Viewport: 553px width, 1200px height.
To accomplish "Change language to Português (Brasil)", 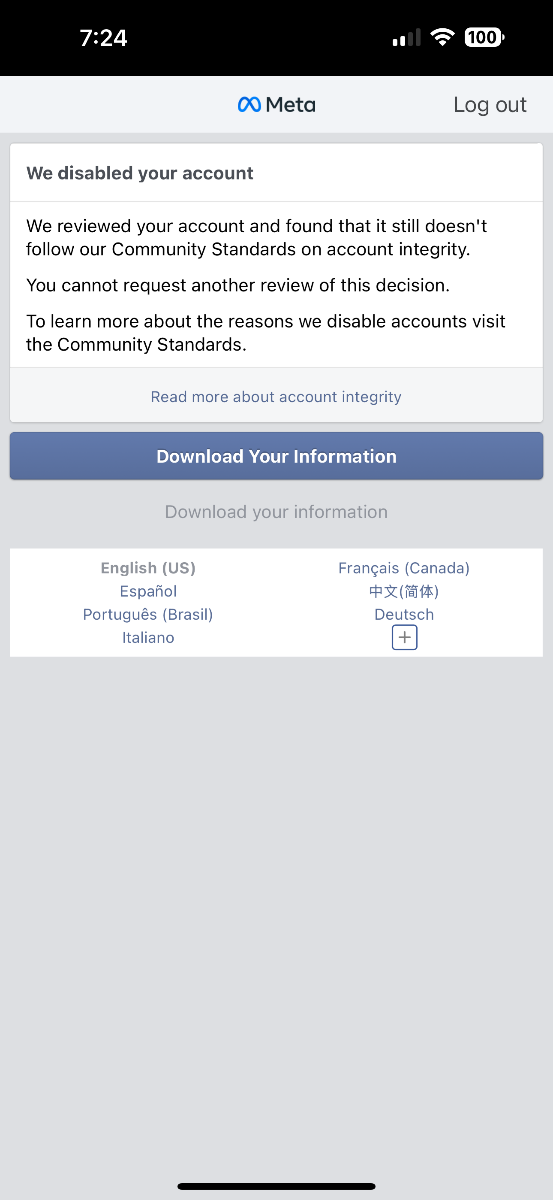I will [148, 614].
